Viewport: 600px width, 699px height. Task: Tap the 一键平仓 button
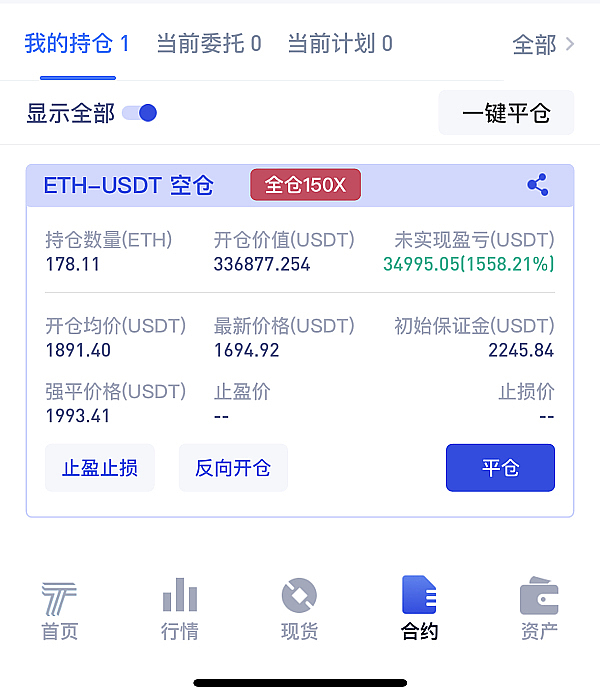click(506, 113)
